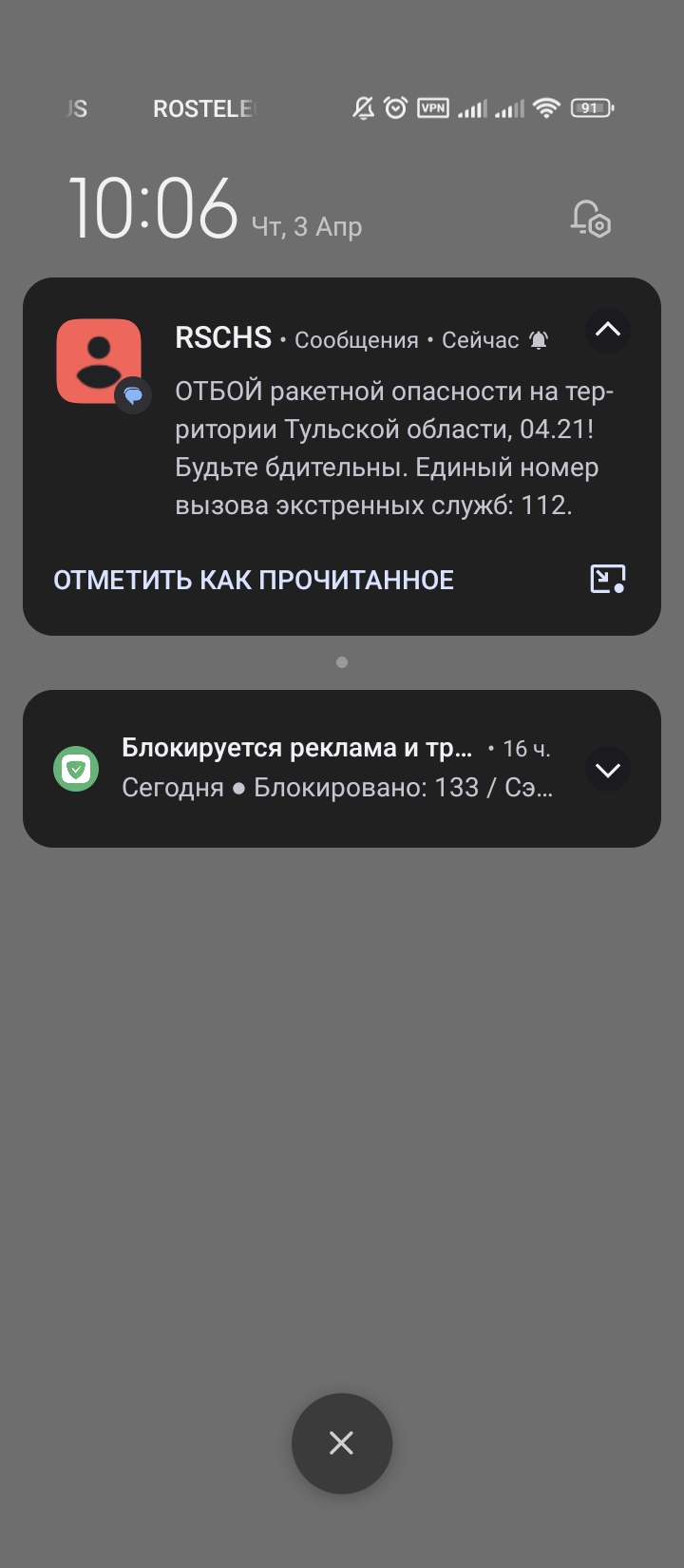Clear all notifications with X button
The height and width of the screenshot is (1568, 684).
point(342,1443)
